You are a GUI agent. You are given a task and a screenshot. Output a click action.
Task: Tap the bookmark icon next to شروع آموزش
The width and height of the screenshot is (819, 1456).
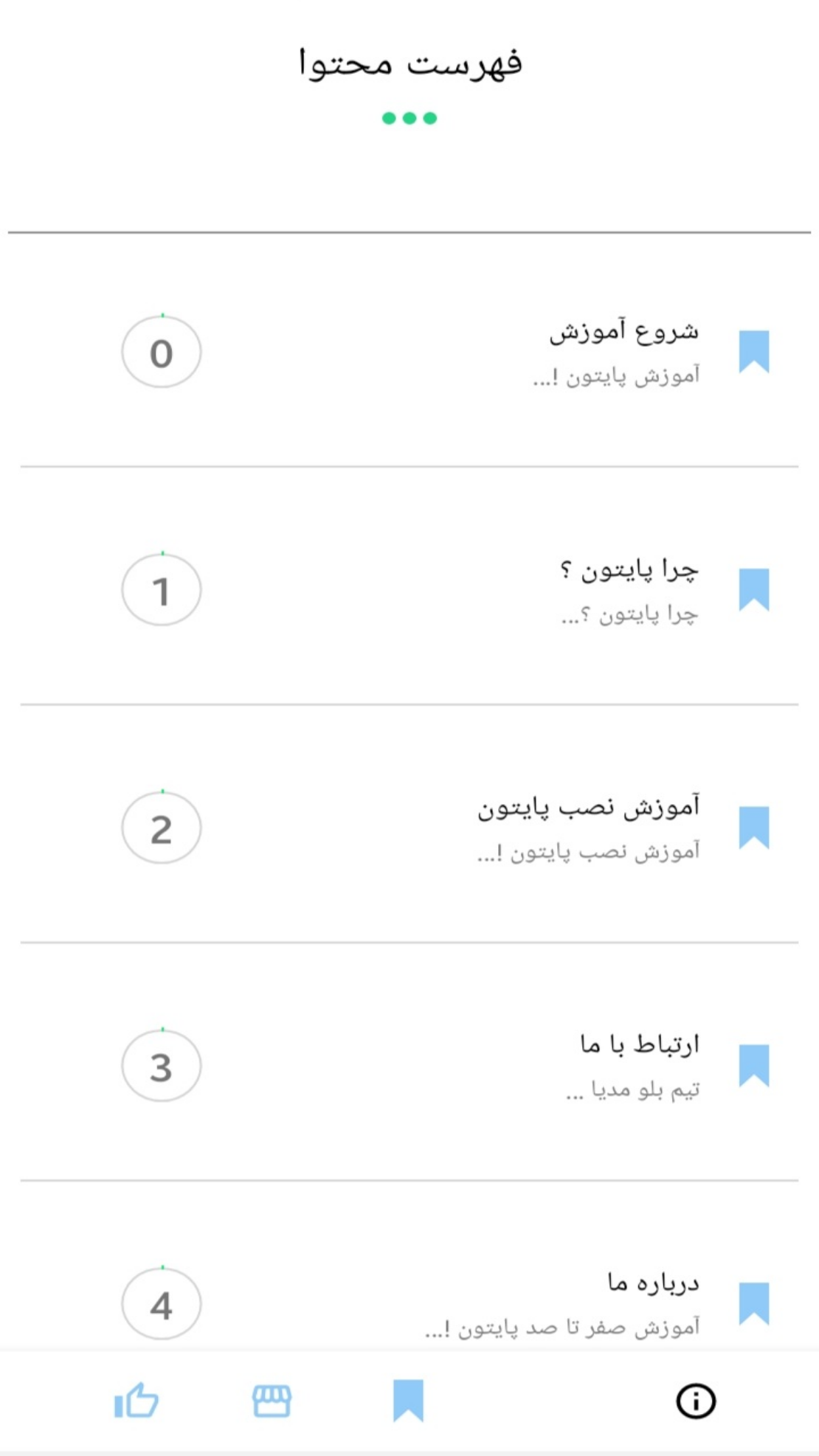[754, 353]
